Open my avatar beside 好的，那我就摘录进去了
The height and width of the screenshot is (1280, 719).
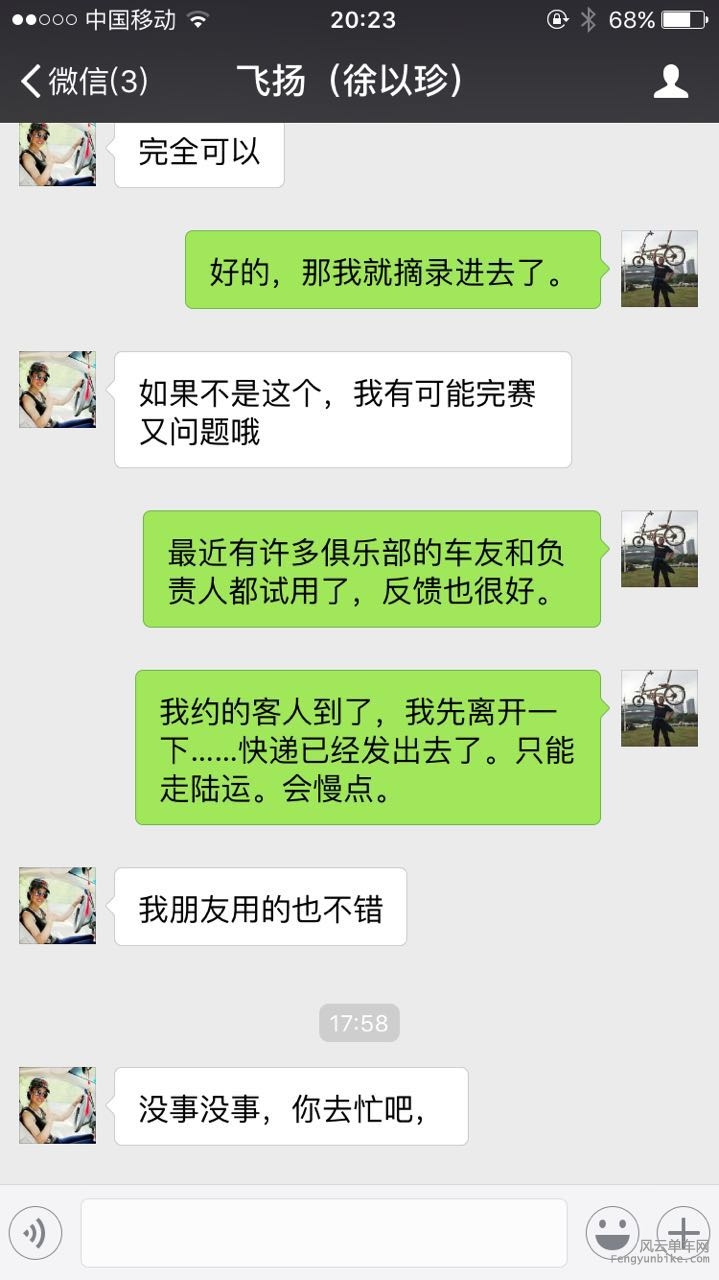coord(659,268)
